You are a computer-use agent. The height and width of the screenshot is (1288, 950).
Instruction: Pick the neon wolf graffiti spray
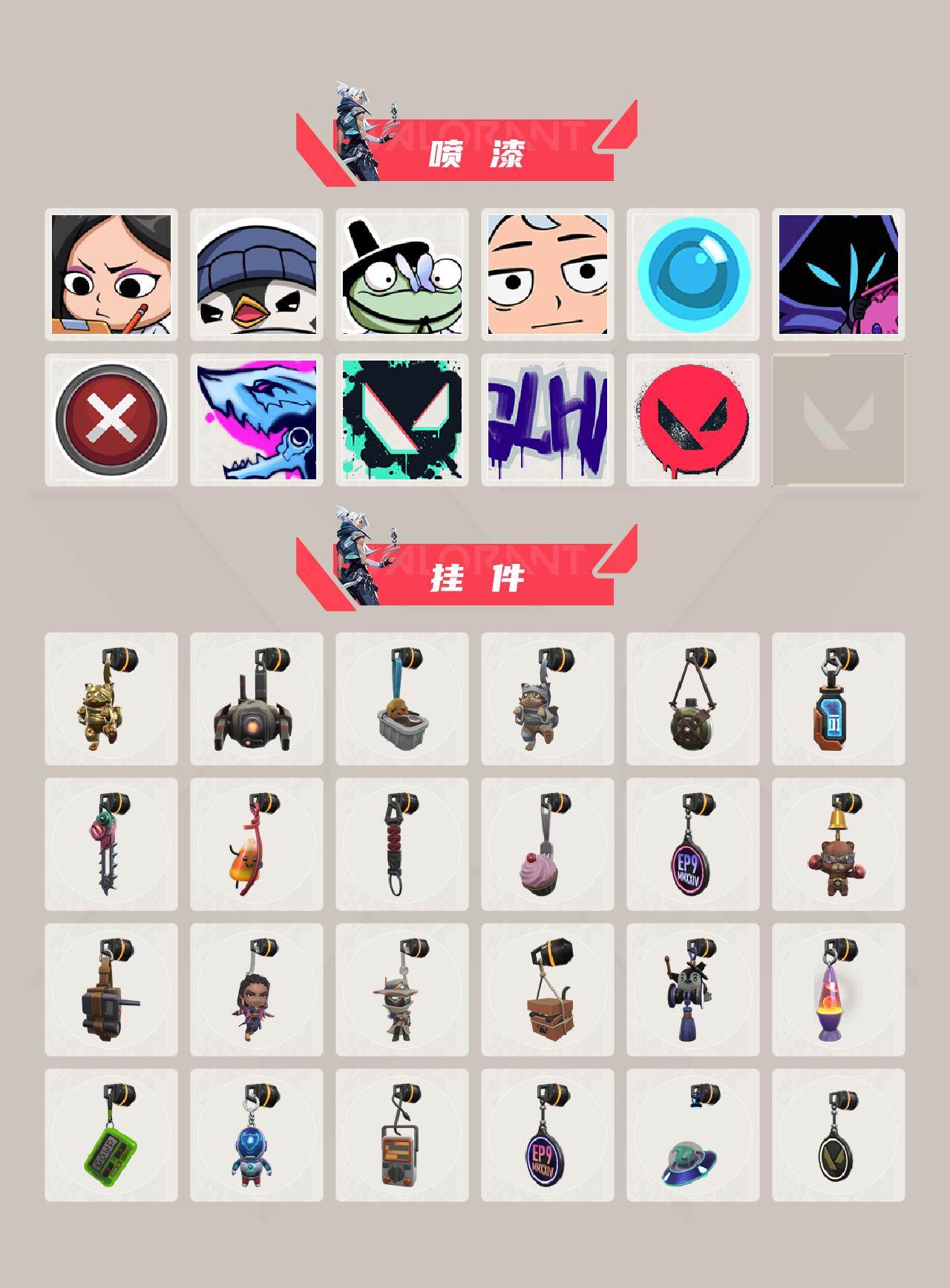coord(258,419)
